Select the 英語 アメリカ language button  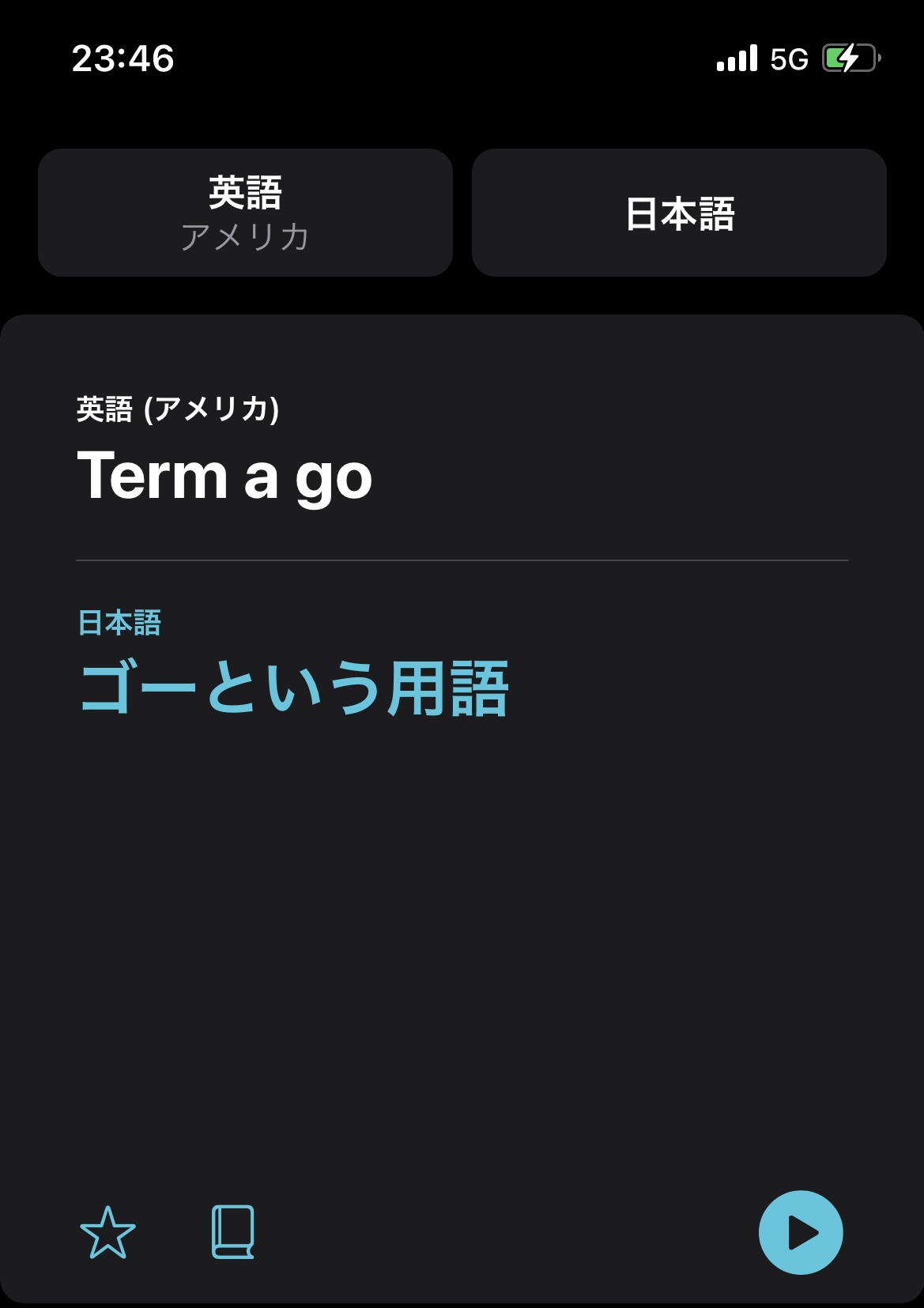pos(245,213)
